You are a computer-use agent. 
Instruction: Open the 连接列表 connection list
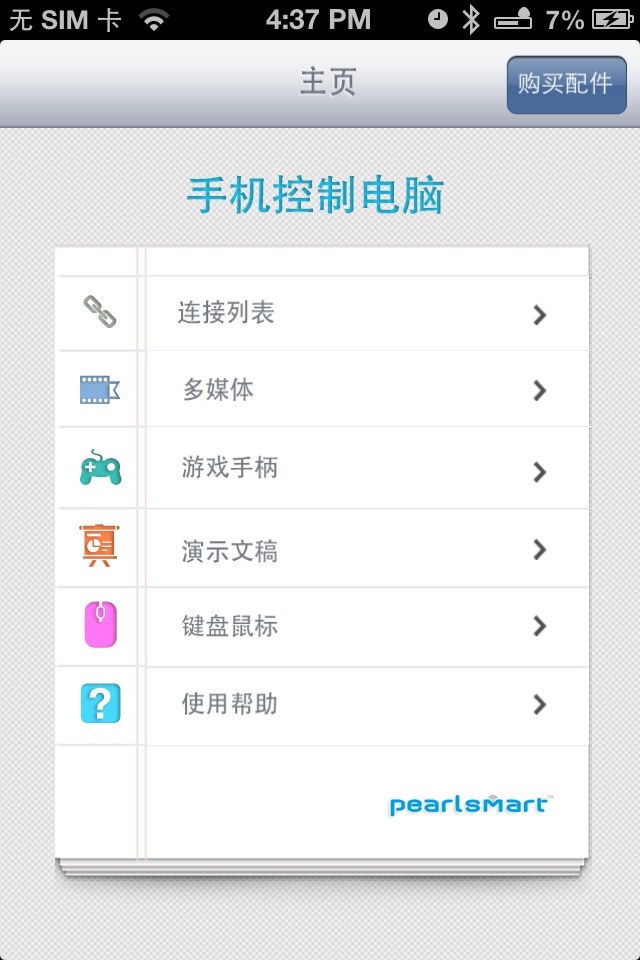pos(322,313)
